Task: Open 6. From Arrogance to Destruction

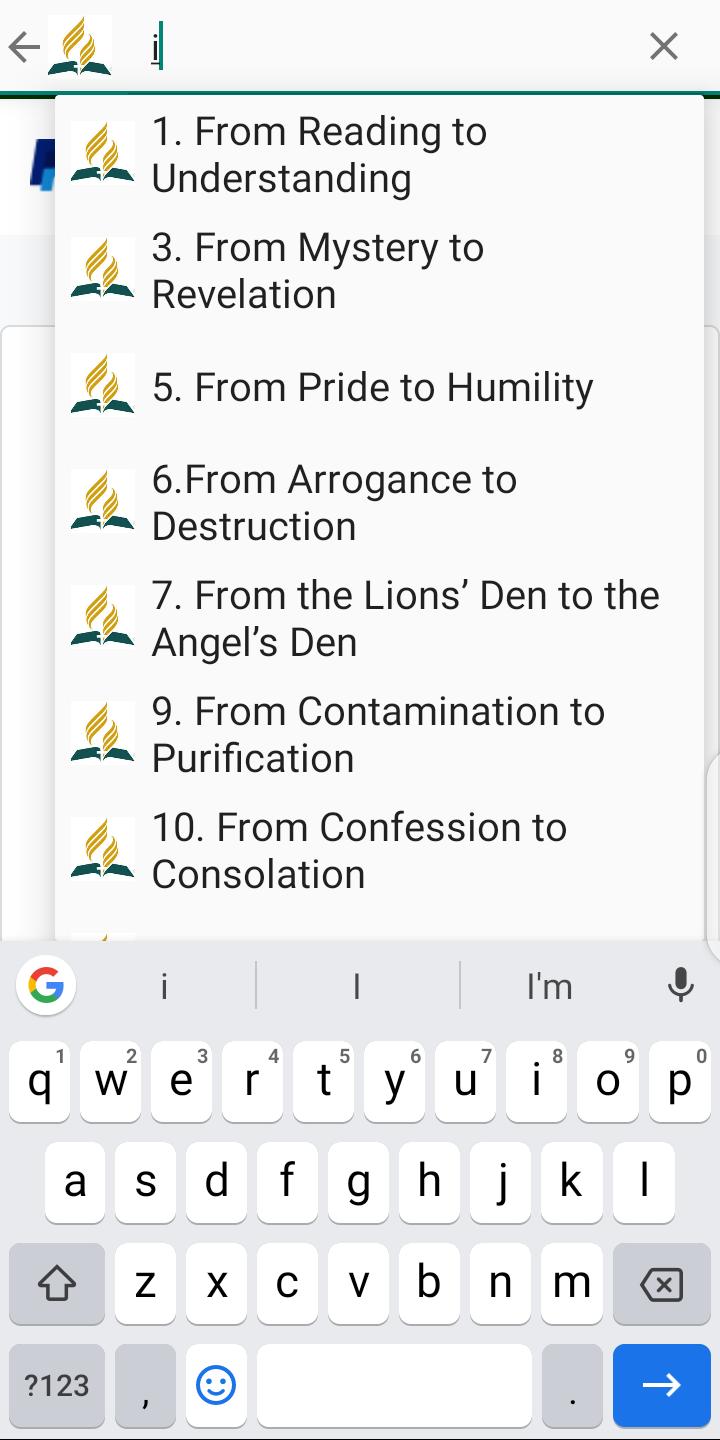Action: [380, 503]
